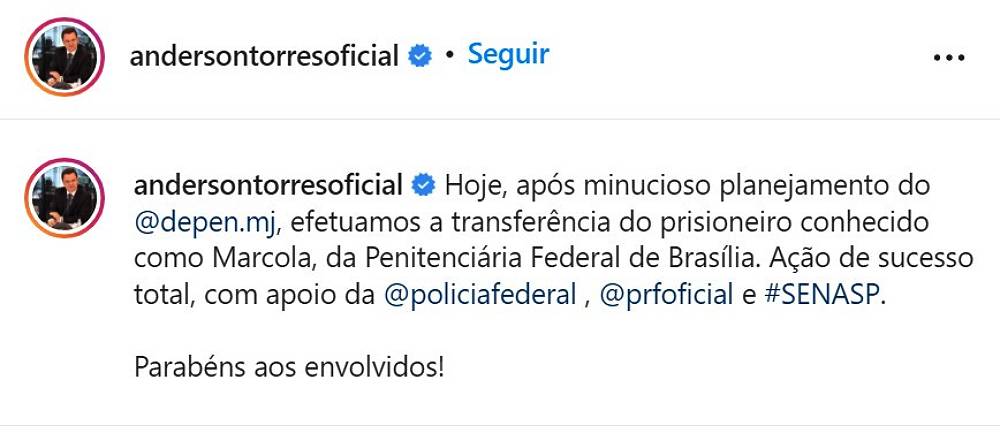Open the @policiafederal mention
The height and width of the screenshot is (433, 1000).
[481, 295]
